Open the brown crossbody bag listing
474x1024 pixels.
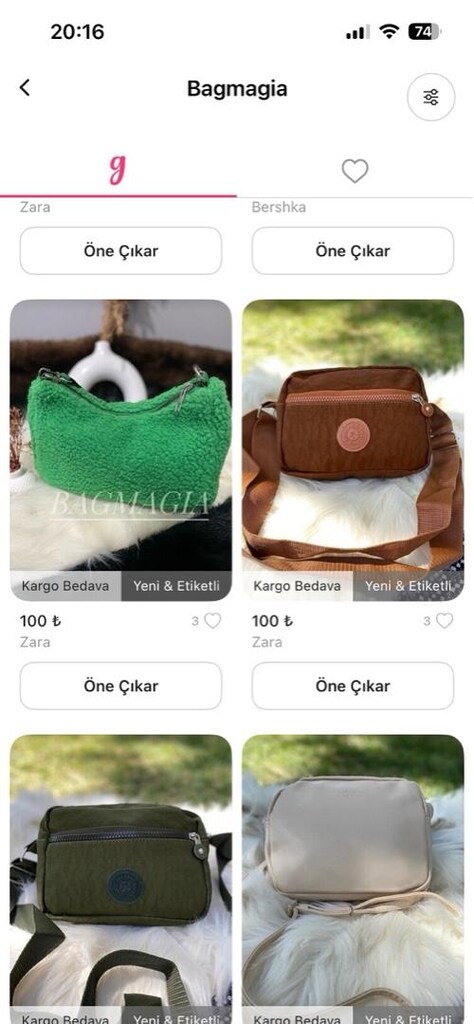coord(353,450)
